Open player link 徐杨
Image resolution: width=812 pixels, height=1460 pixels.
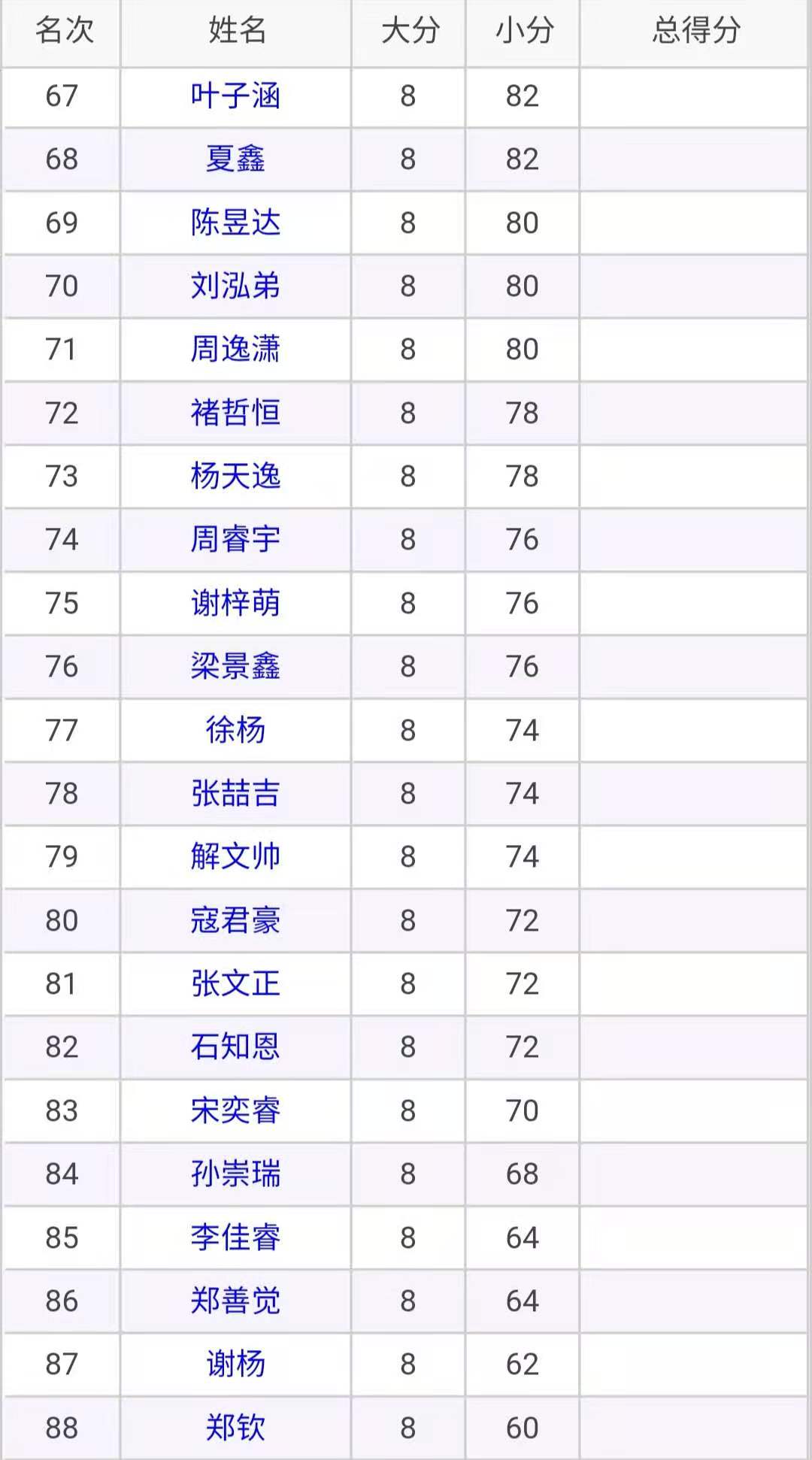pyautogui.click(x=235, y=730)
